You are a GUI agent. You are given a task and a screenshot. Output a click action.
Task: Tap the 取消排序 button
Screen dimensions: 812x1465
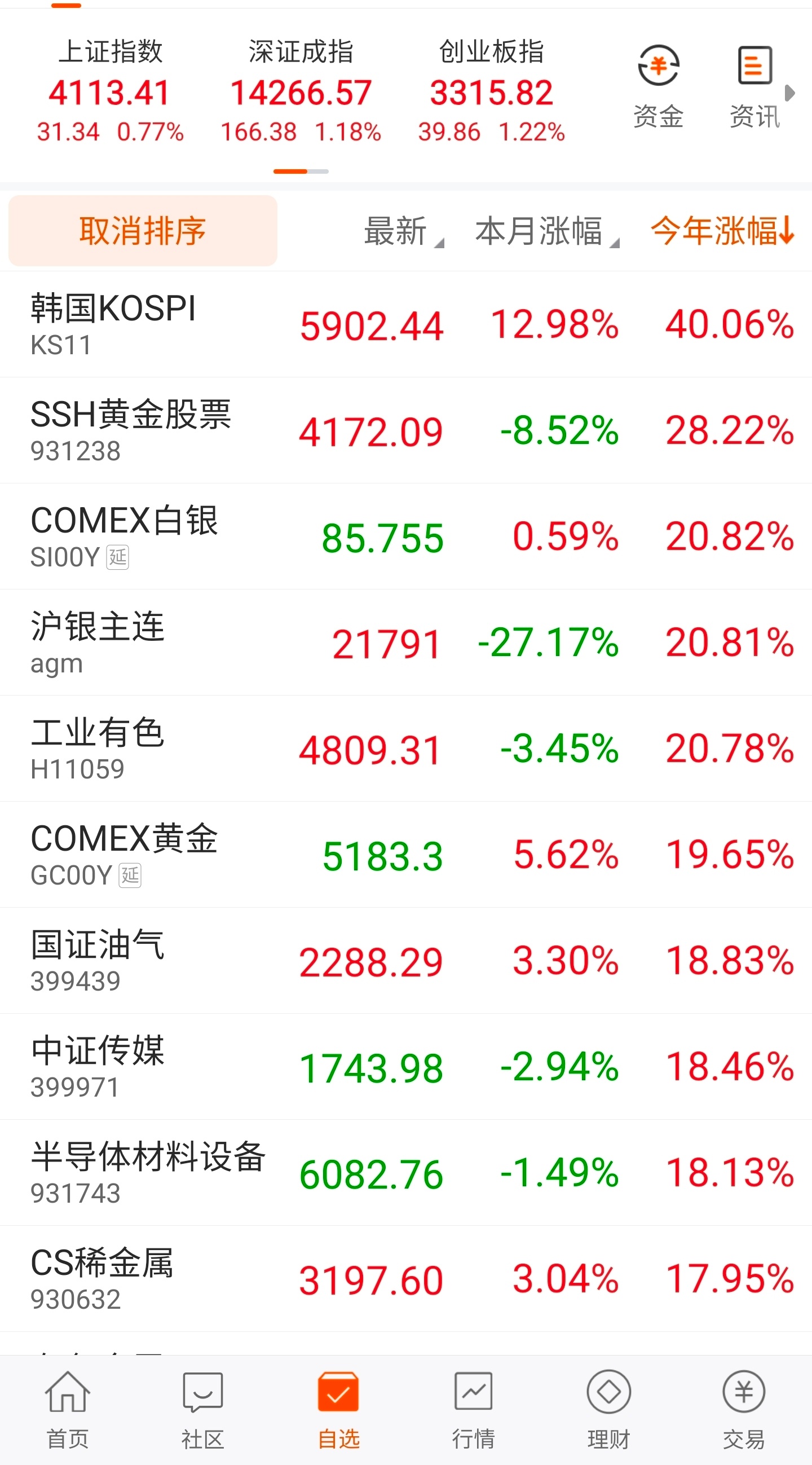click(143, 230)
